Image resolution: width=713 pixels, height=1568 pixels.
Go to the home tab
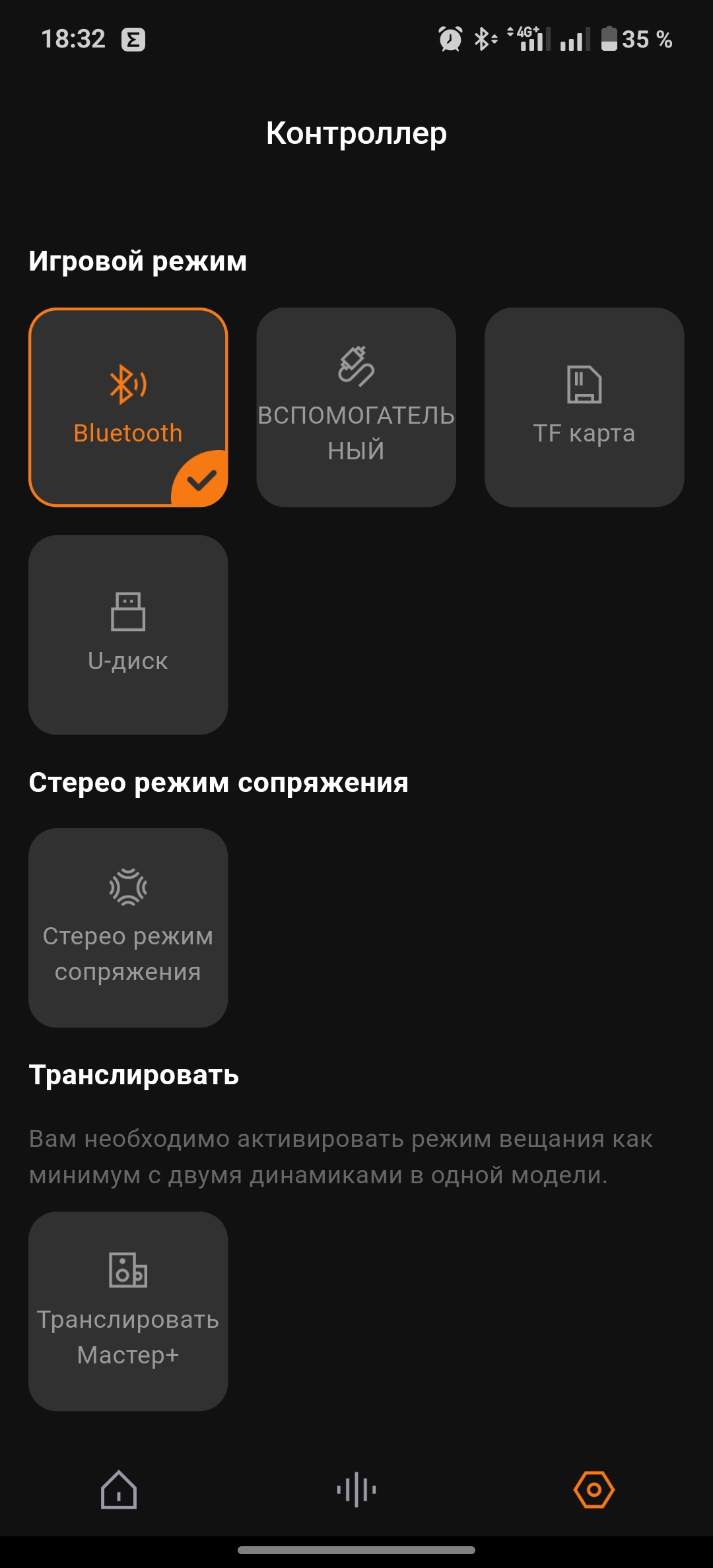pyautogui.click(x=119, y=1489)
